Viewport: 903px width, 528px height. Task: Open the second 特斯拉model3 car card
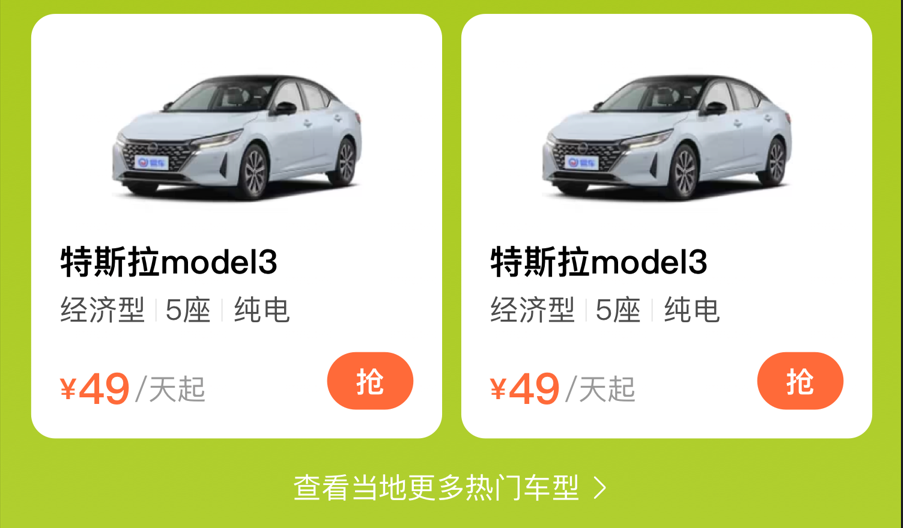666,226
